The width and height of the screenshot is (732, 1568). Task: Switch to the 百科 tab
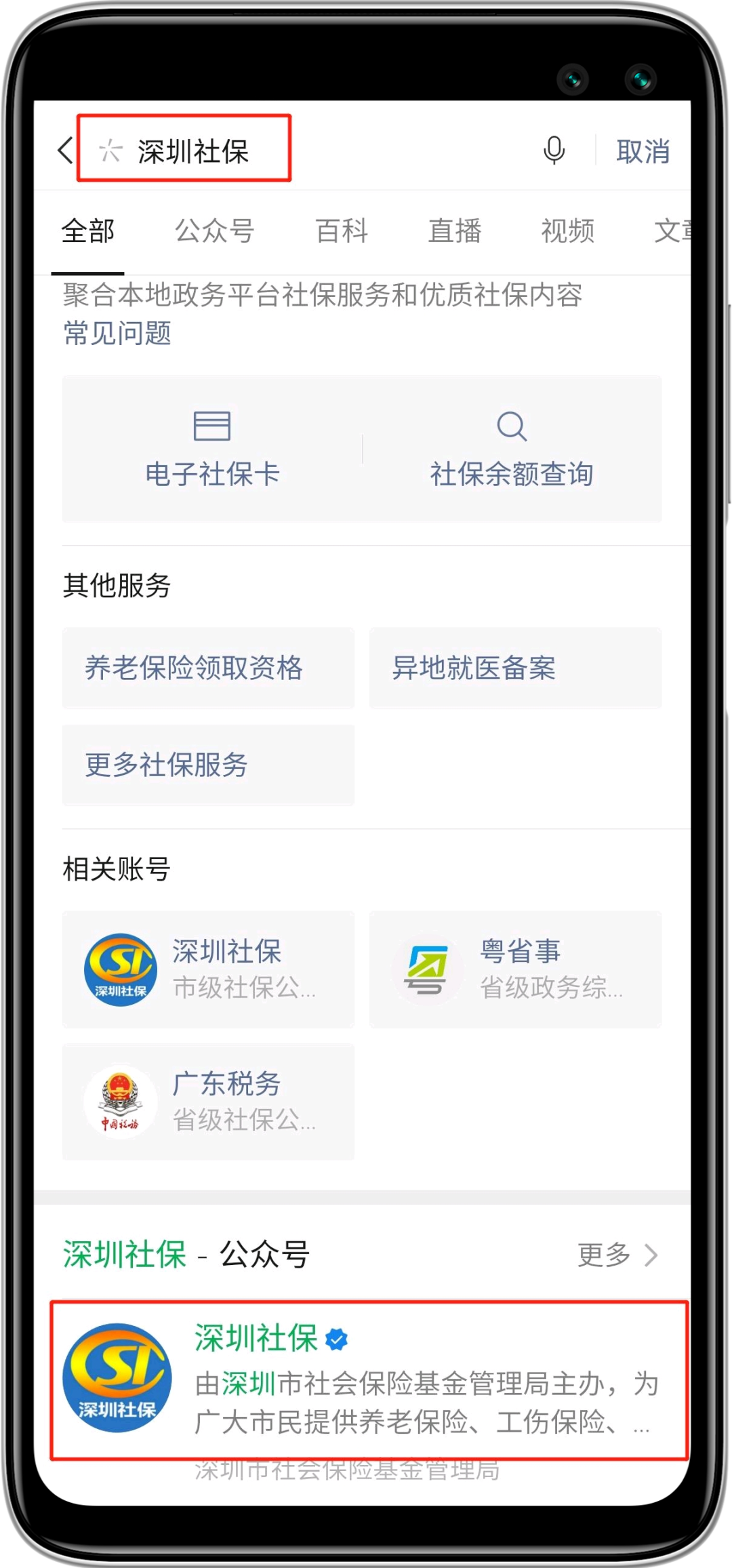tap(342, 231)
